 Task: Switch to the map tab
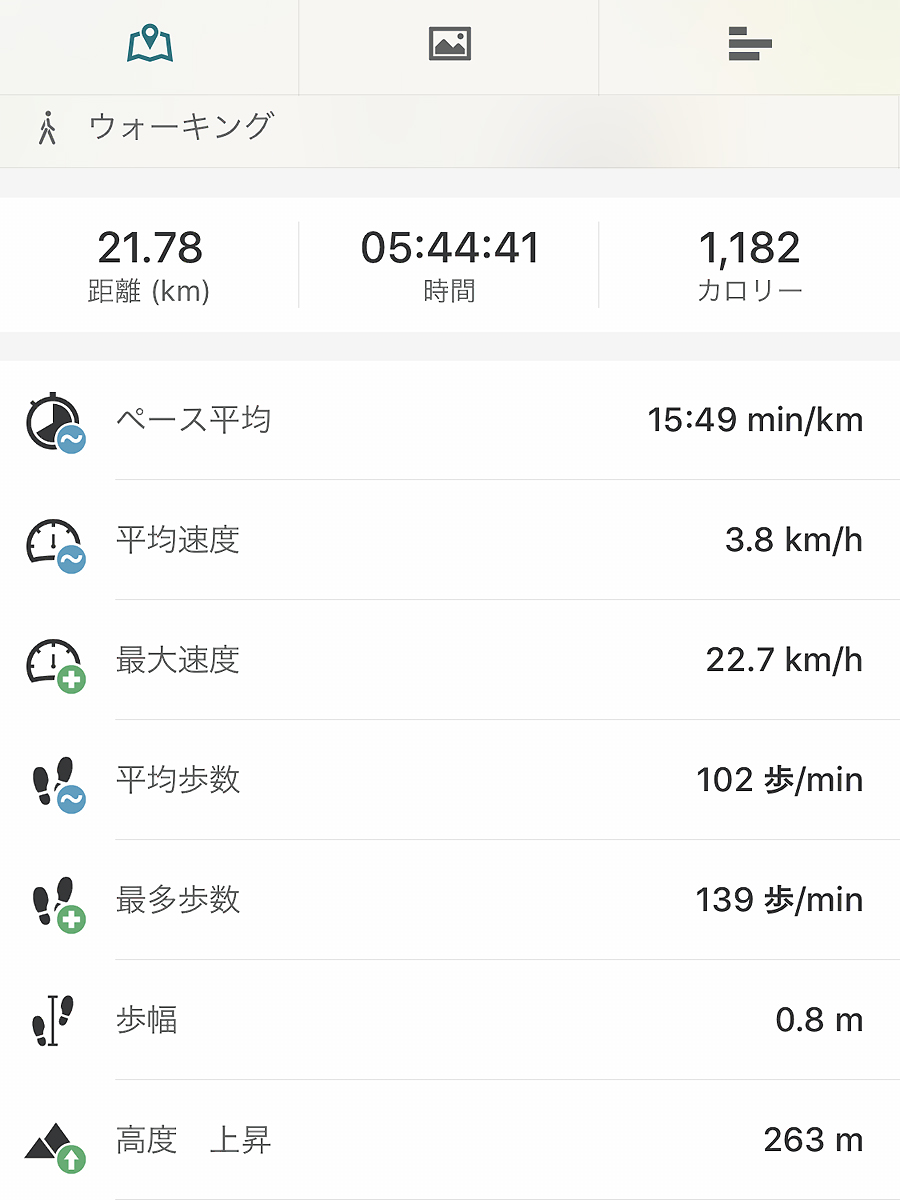point(150,45)
